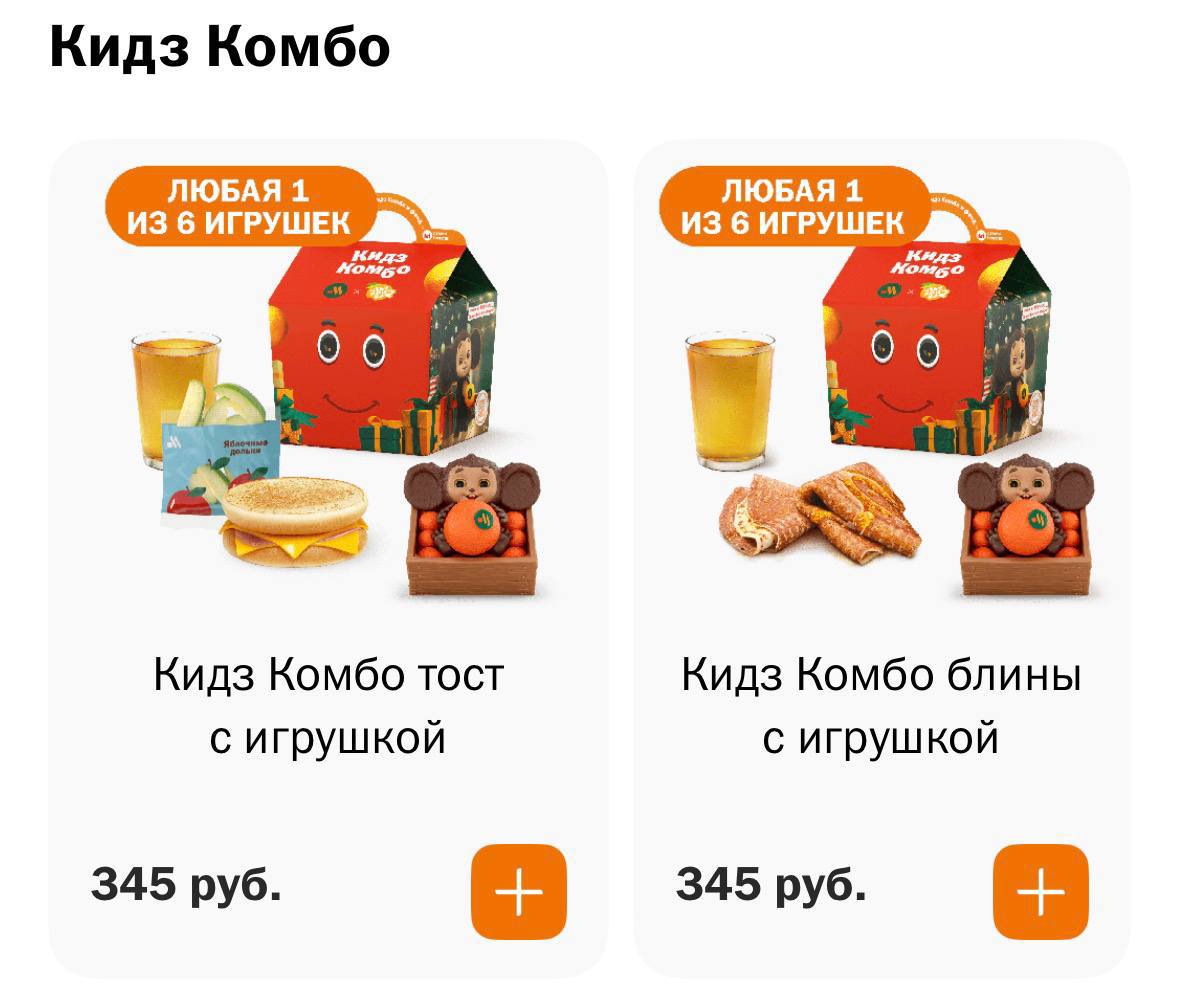Open the Кидз Комбо блины с игрушкой card
The height and width of the screenshot is (996, 1179).
point(881,705)
